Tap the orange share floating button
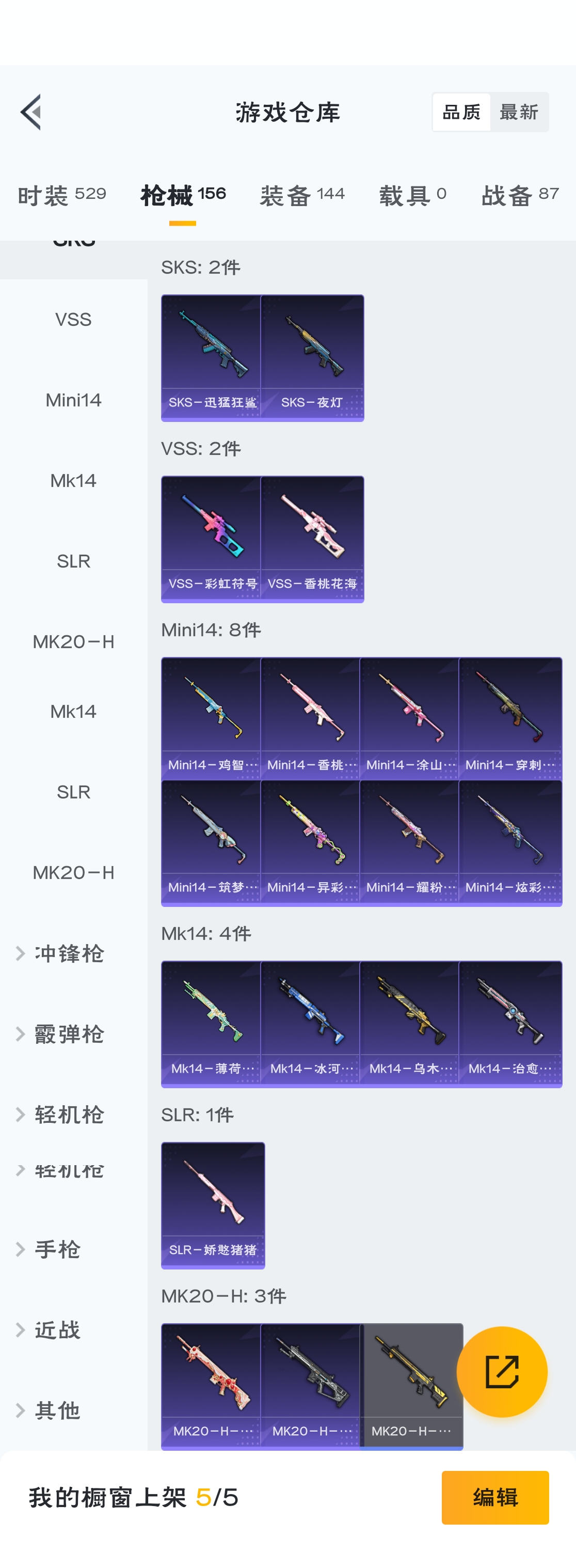This screenshot has height=1568, width=576. coord(502,1372)
